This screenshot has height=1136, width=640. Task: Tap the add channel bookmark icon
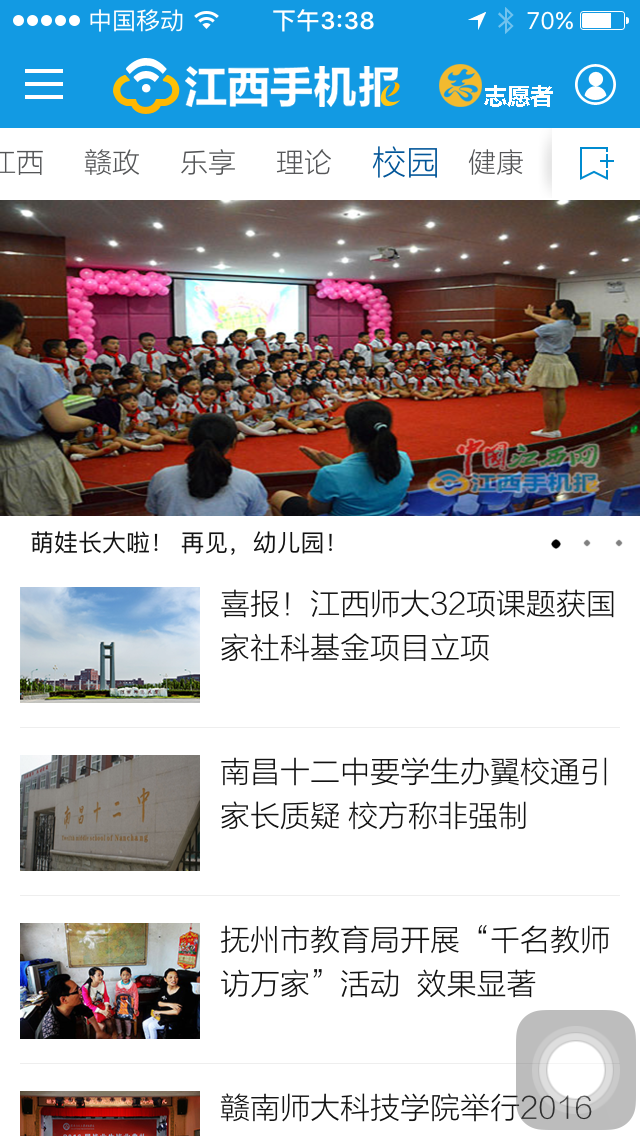tap(596, 162)
